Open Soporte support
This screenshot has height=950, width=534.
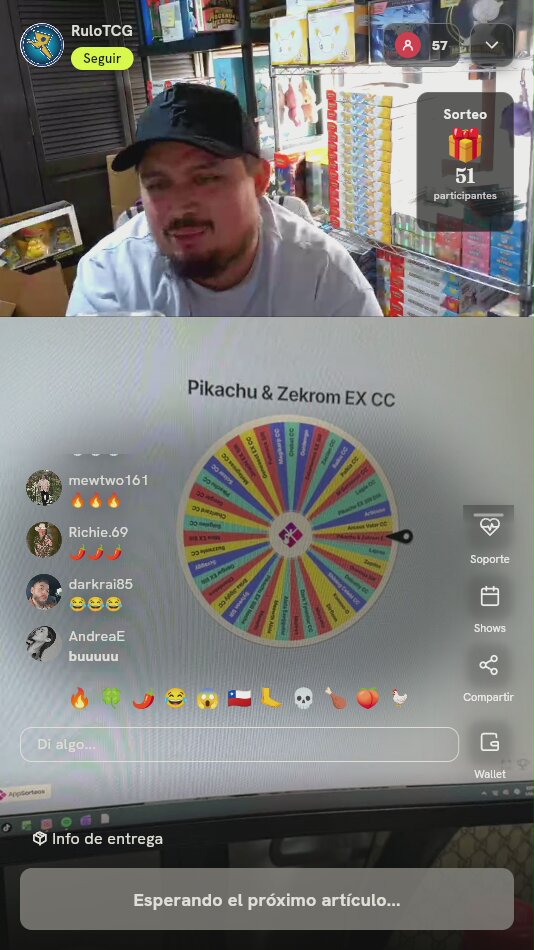489,537
